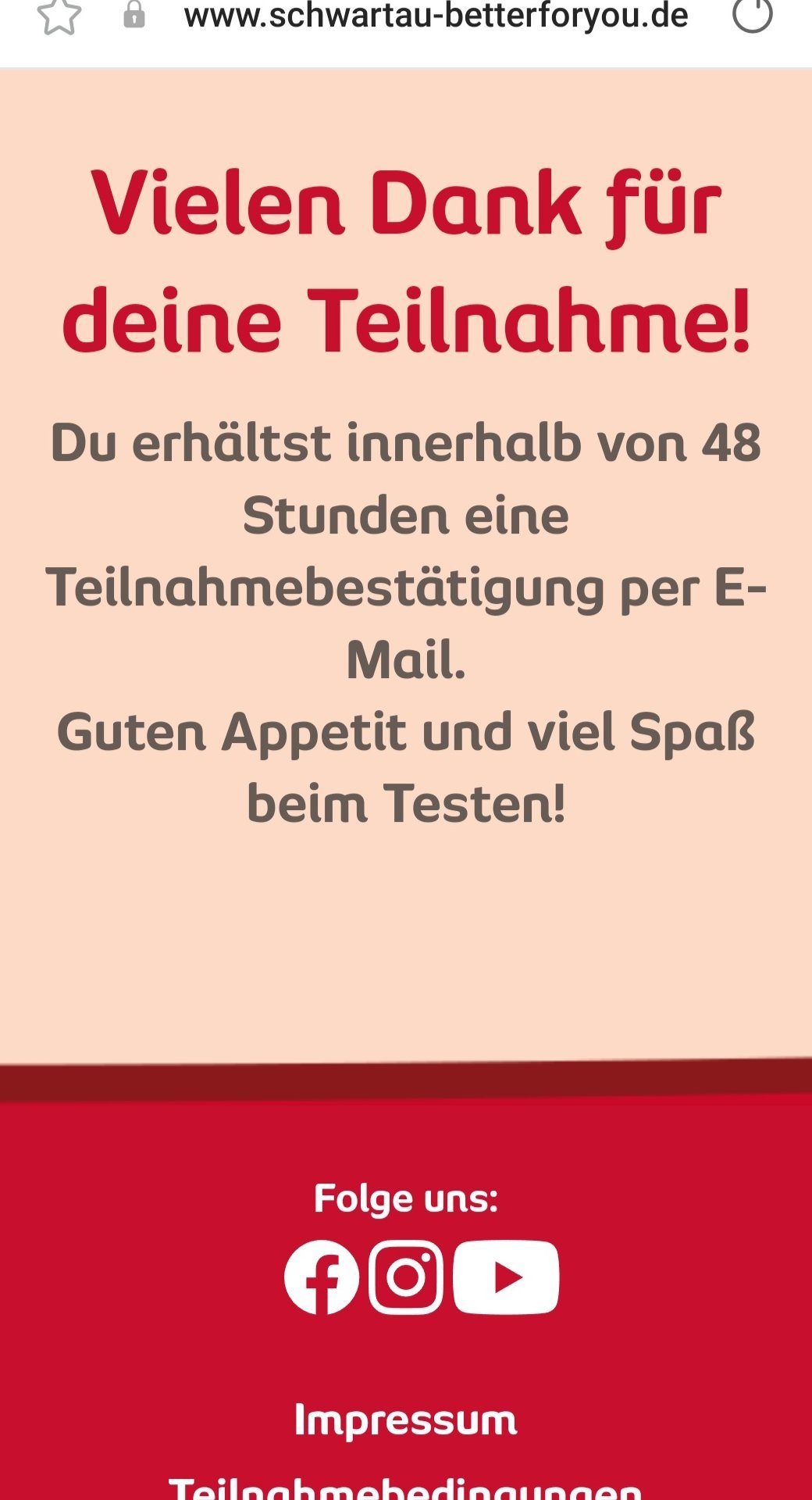Bookmark this page with the star icon

click(x=59, y=15)
